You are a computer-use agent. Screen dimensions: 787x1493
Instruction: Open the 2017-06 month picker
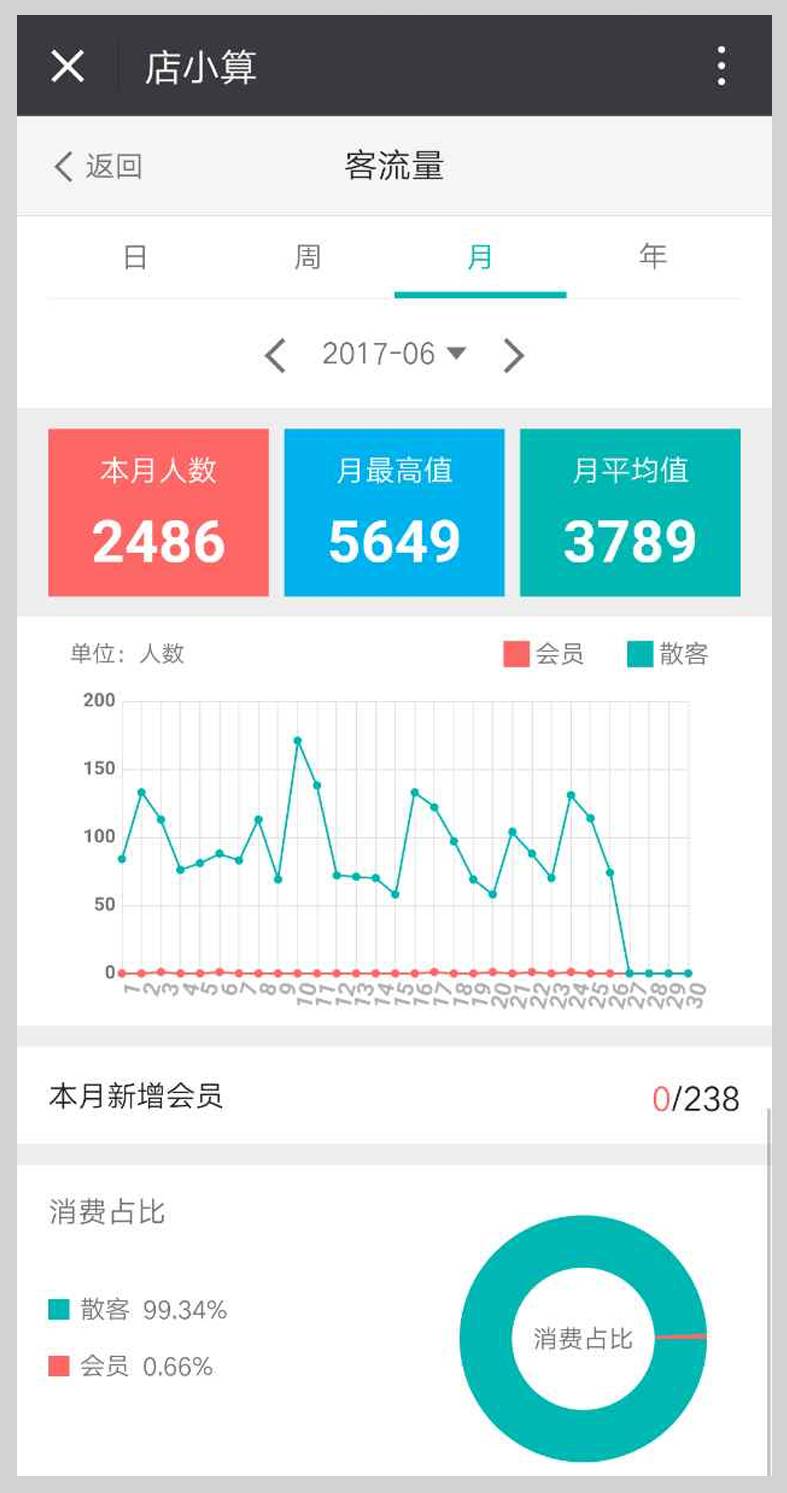(393, 354)
